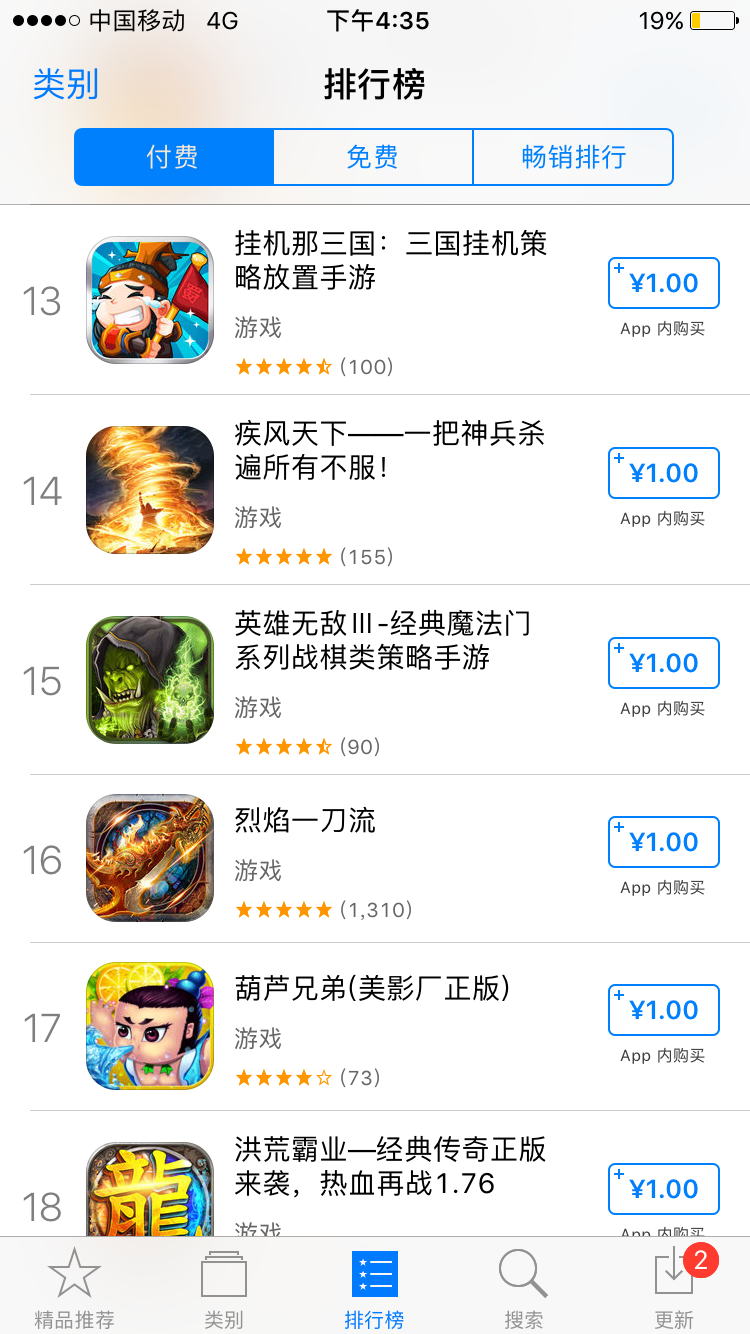Switch to the 免费 free segment

372,157
